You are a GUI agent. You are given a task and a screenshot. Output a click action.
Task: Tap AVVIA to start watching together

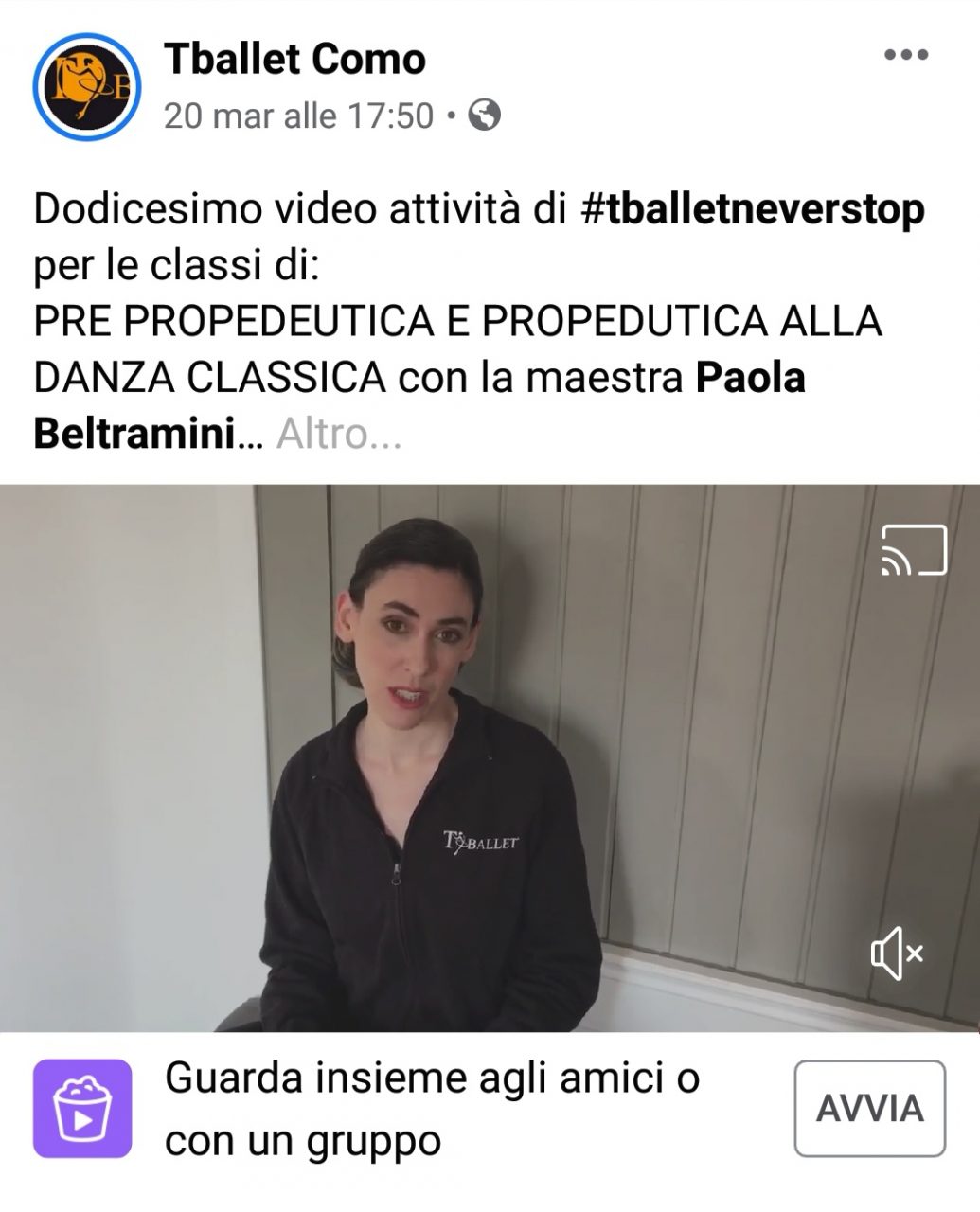(868, 1108)
